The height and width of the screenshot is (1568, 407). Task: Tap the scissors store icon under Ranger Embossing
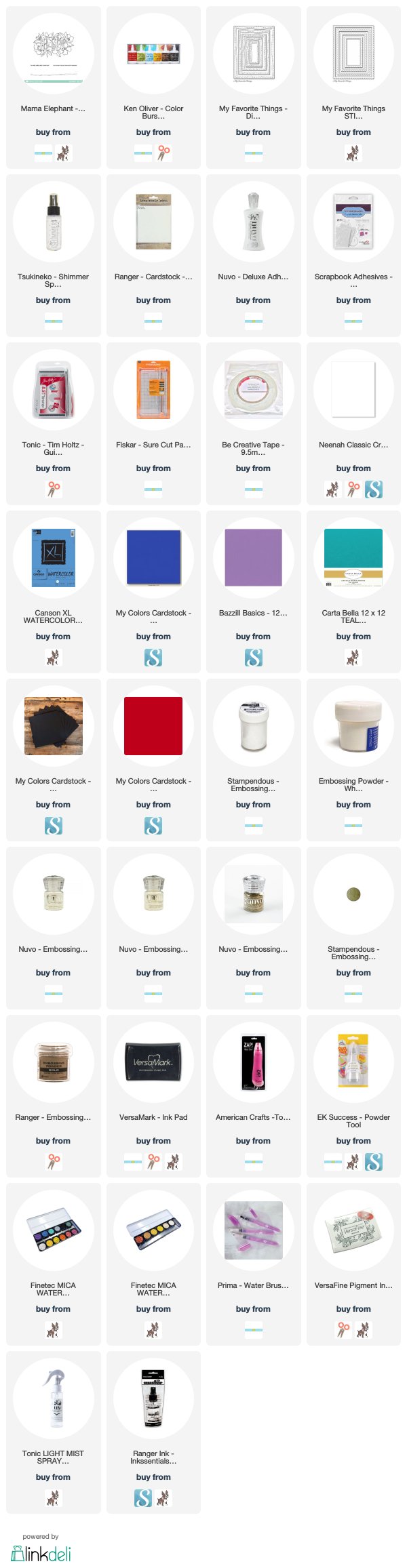tap(53, 1161)
